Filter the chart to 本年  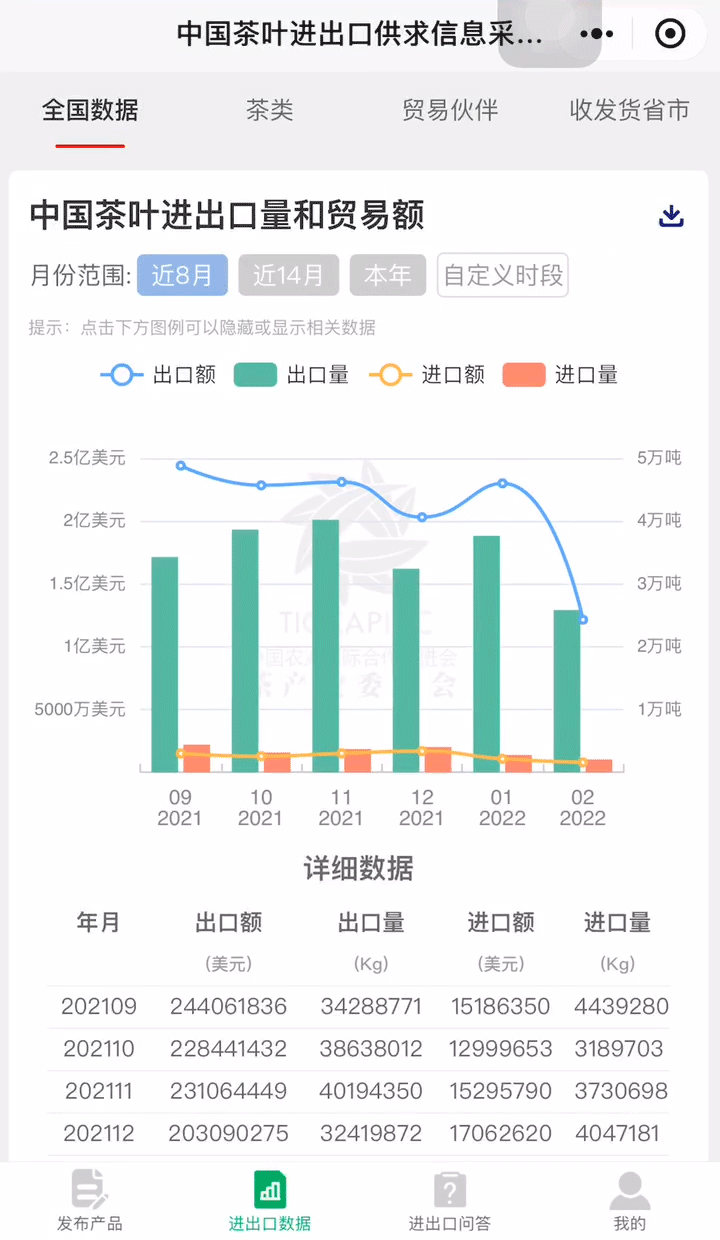(387, 275)
